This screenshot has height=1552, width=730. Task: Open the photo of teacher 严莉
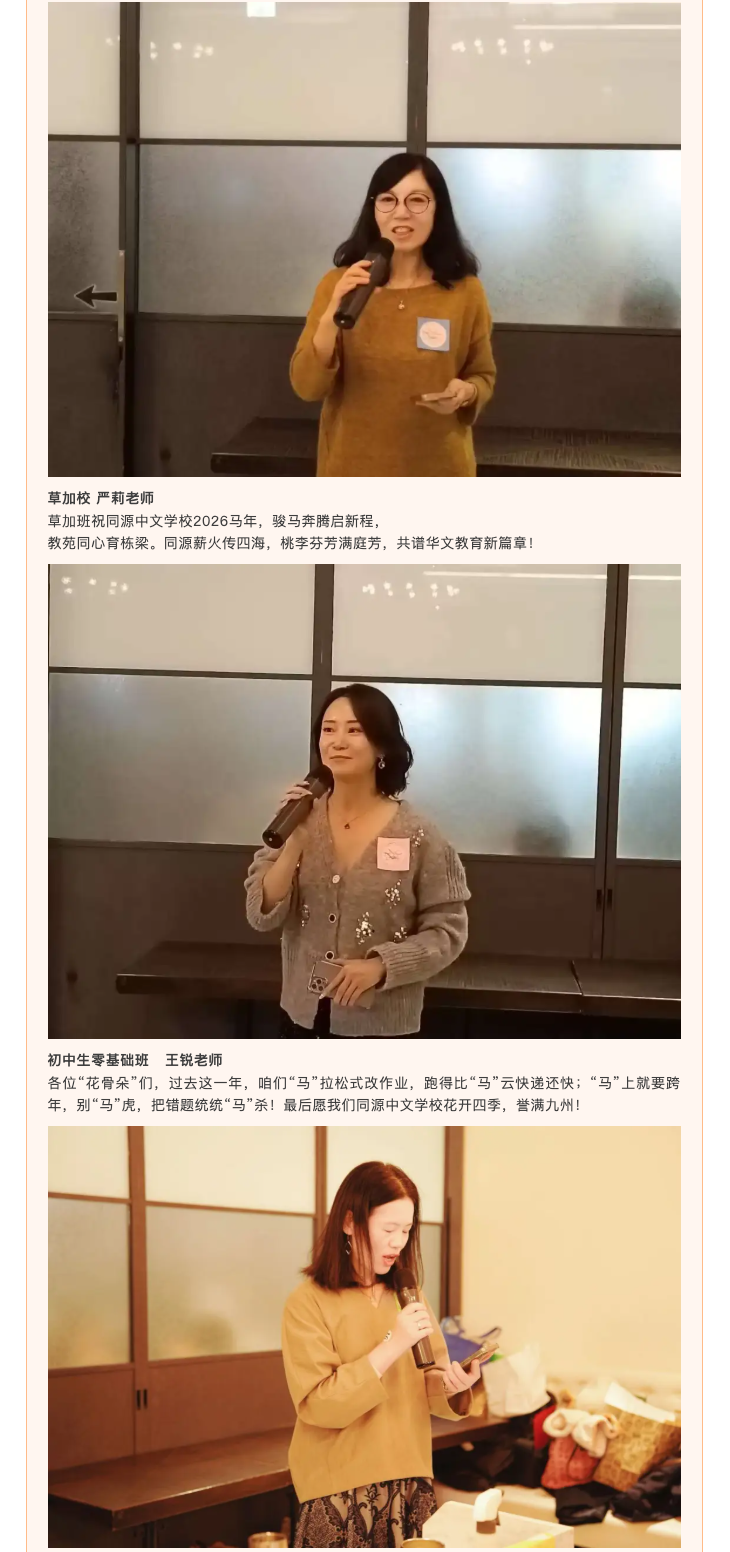364,239
